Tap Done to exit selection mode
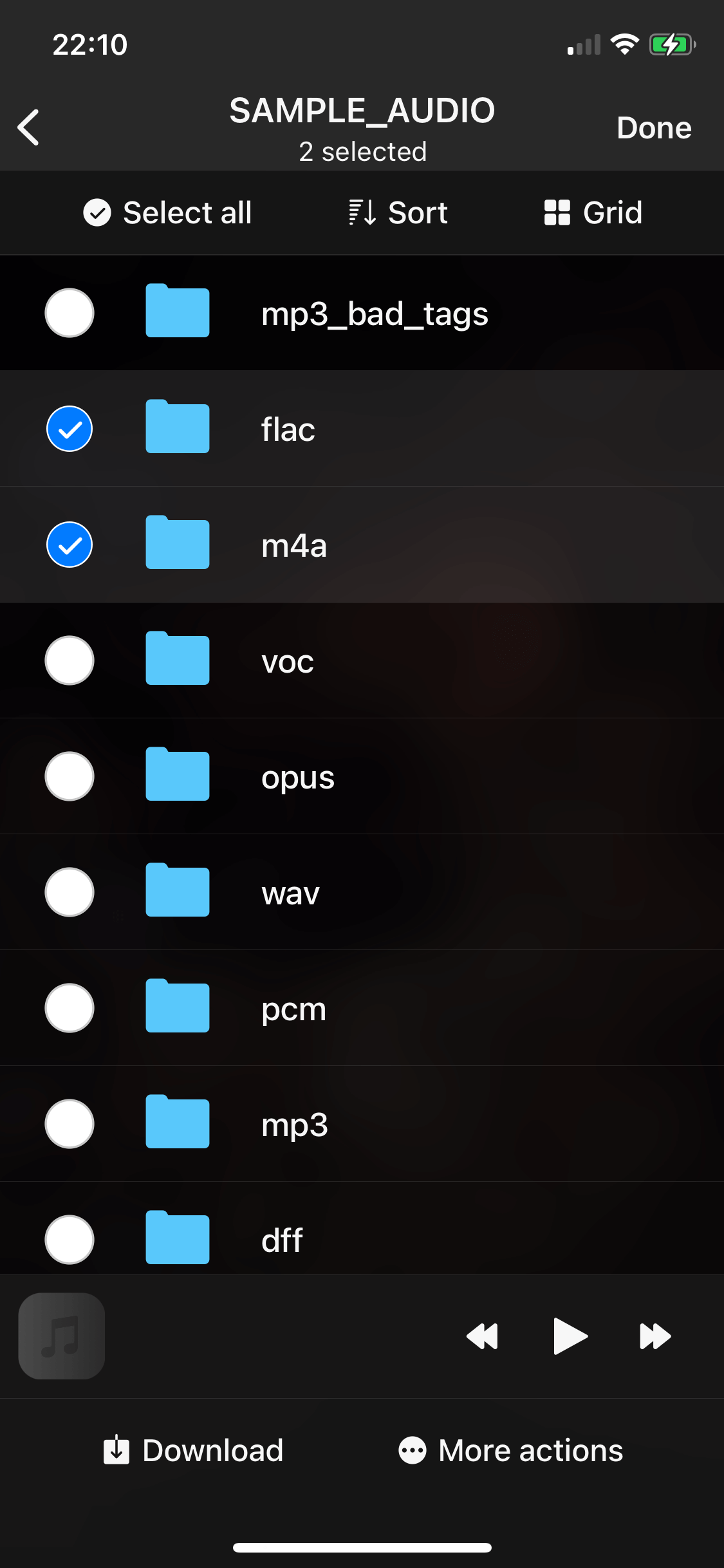 click(654, 127)
